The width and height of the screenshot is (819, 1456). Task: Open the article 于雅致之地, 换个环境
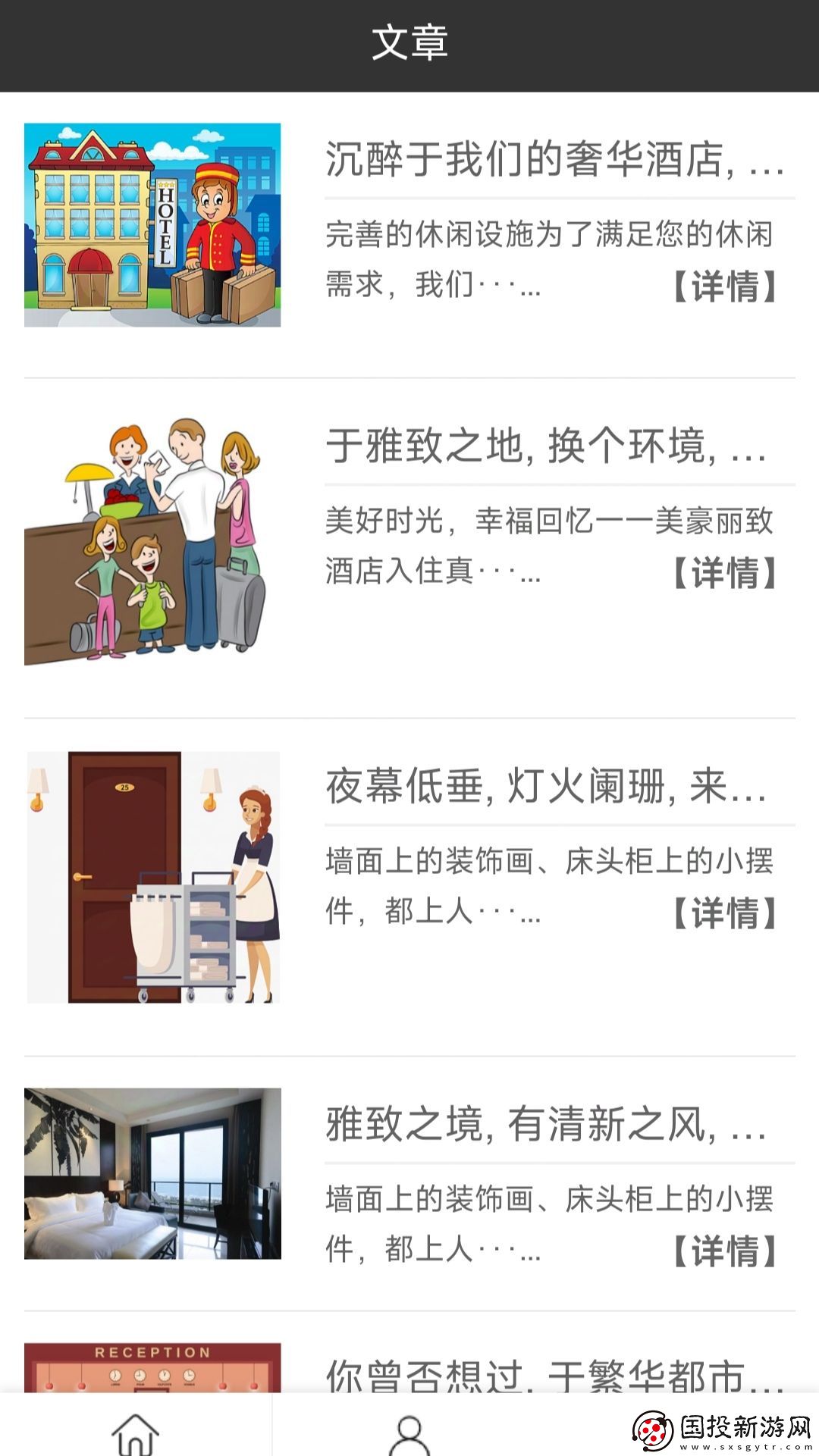546,446
